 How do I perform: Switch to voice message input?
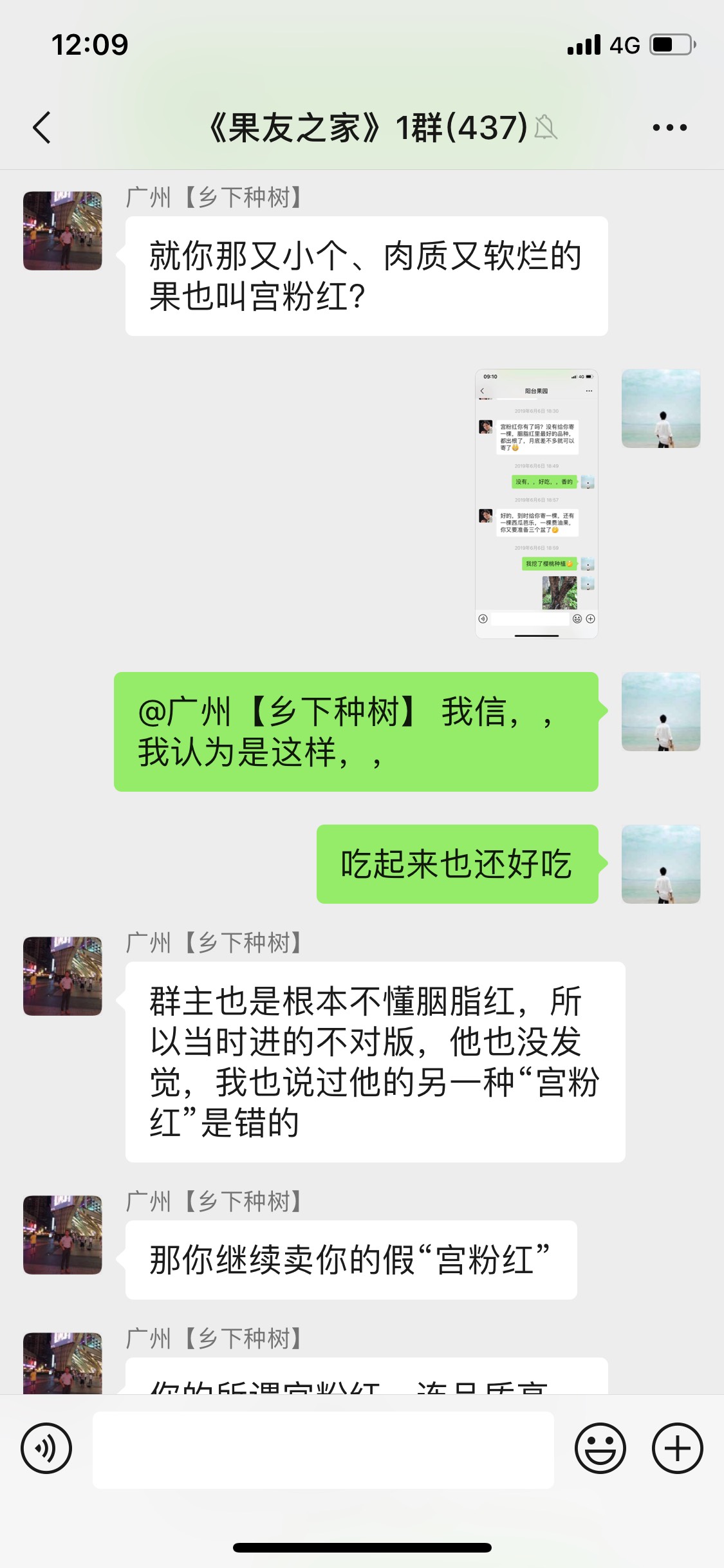tap(46, 1449)
